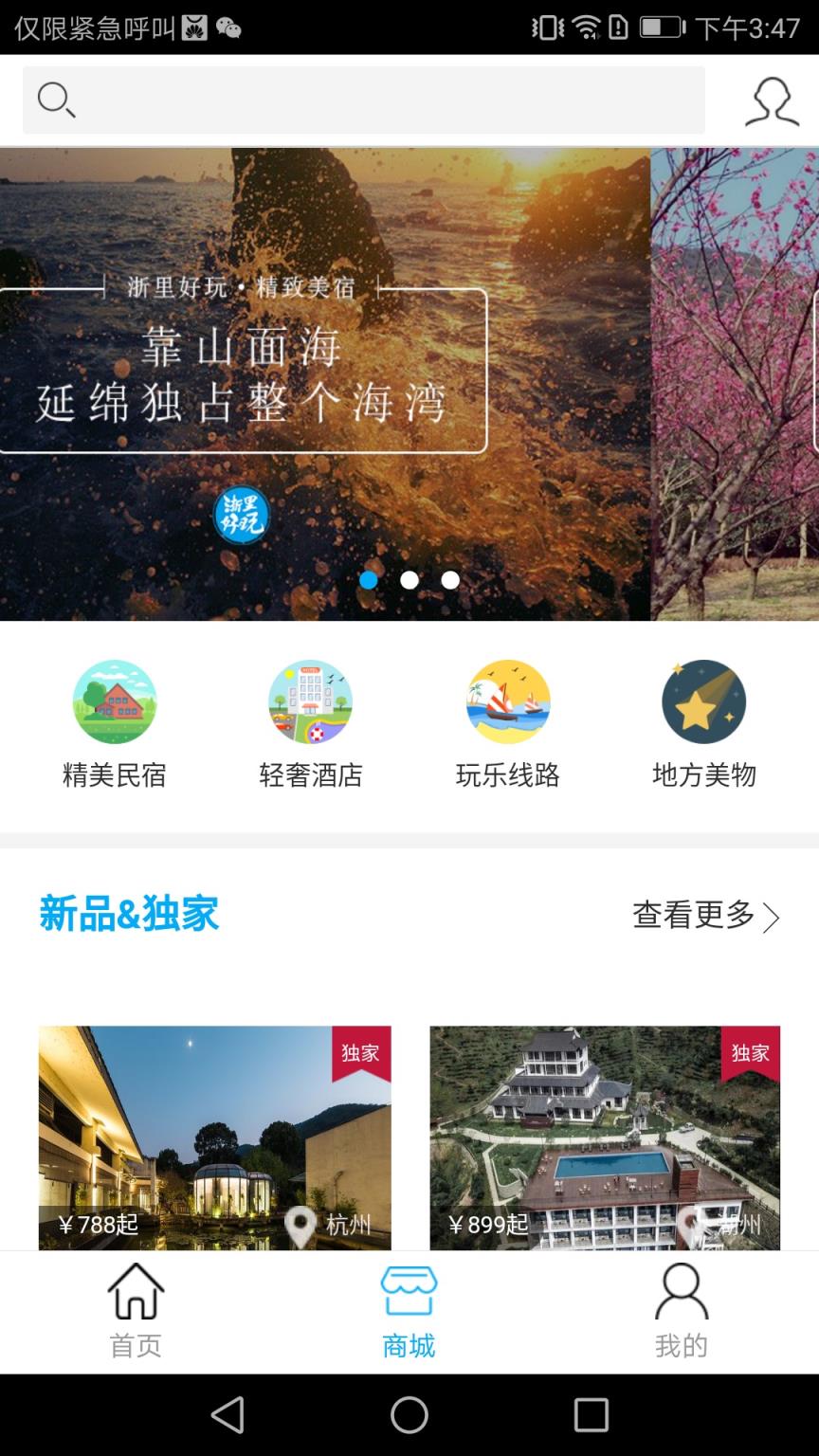The height and width of the screenshot is (1456, 819).
Task: Tap the home icon in bottom navigation
Action: (x=136, y=1307)
